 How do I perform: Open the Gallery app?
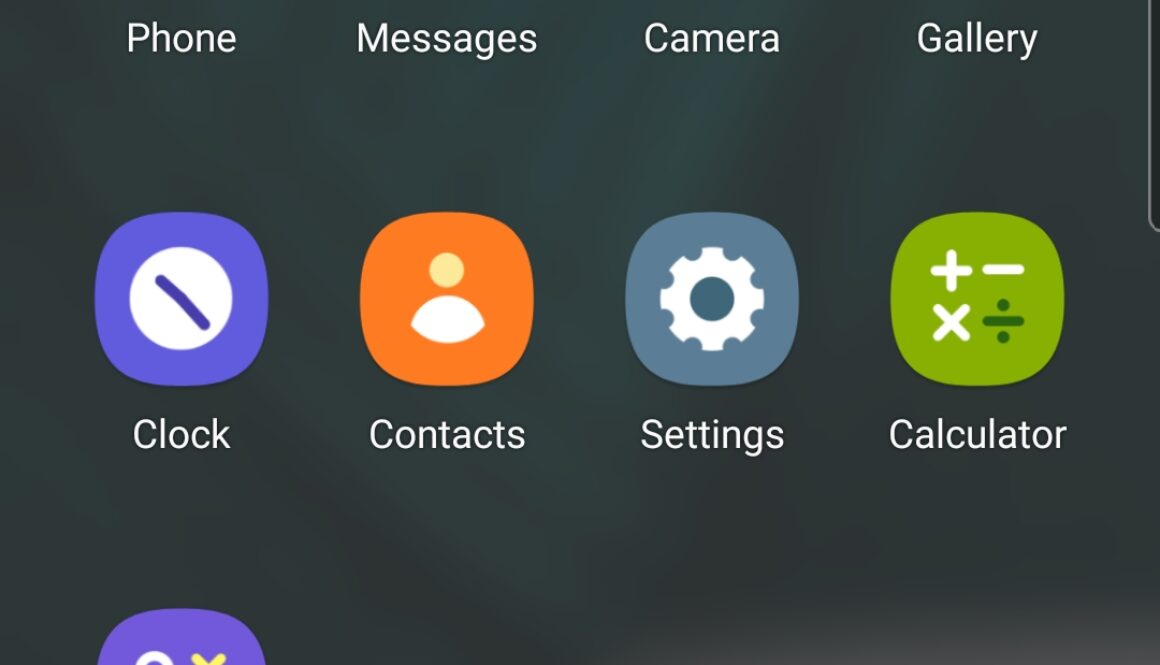pyautogui.click(x=977, y=38)
